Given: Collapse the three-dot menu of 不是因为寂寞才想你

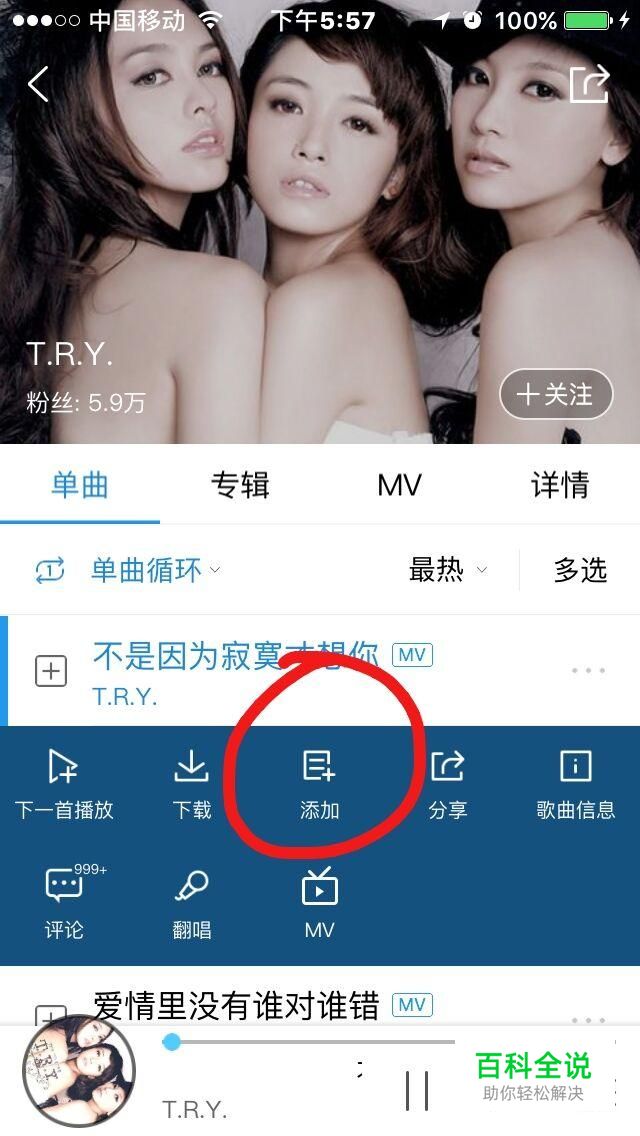Looking at the screenshot, I should click(x=588, y=671).
